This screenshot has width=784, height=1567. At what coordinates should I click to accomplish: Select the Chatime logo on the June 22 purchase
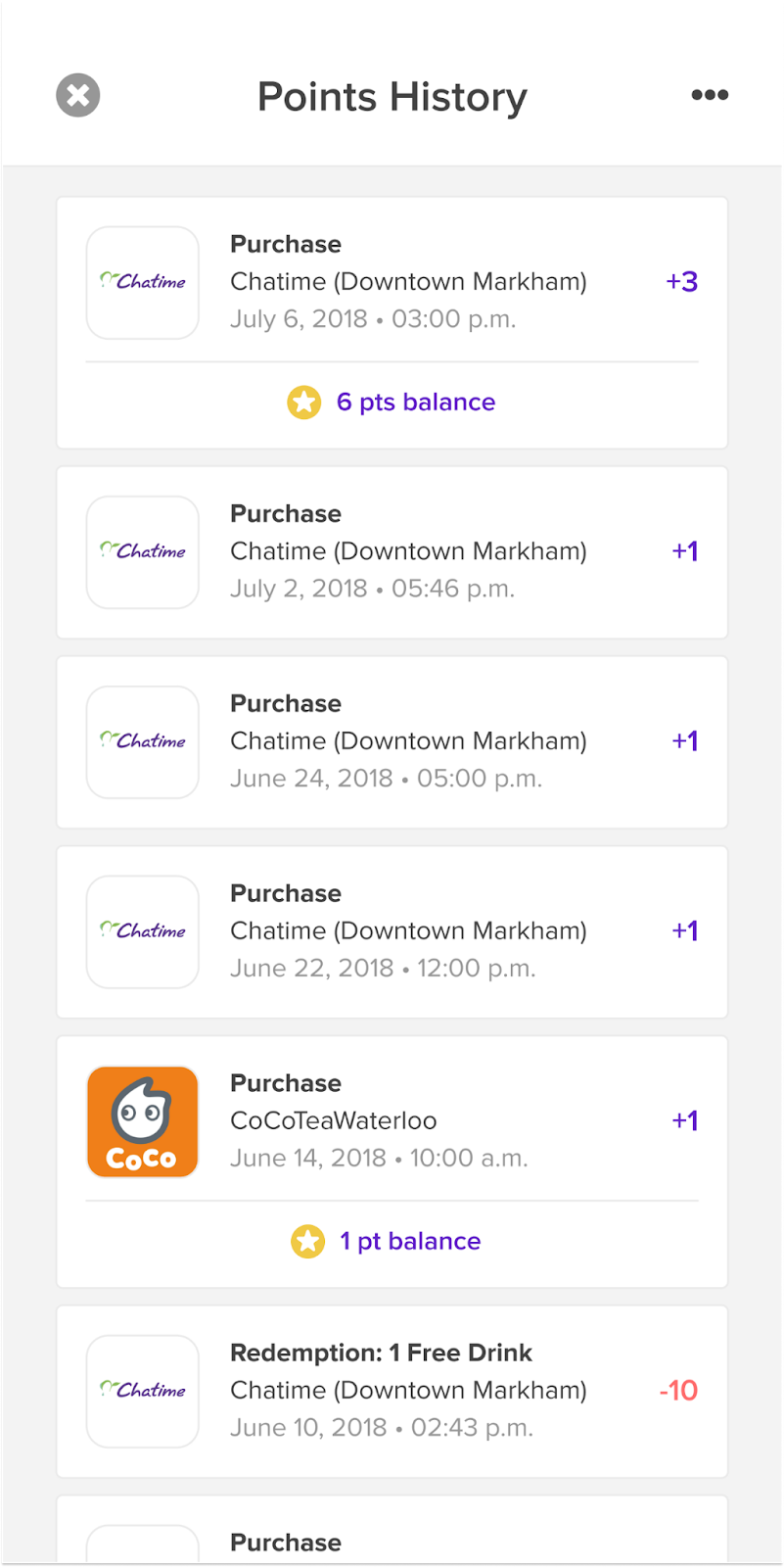142,931
